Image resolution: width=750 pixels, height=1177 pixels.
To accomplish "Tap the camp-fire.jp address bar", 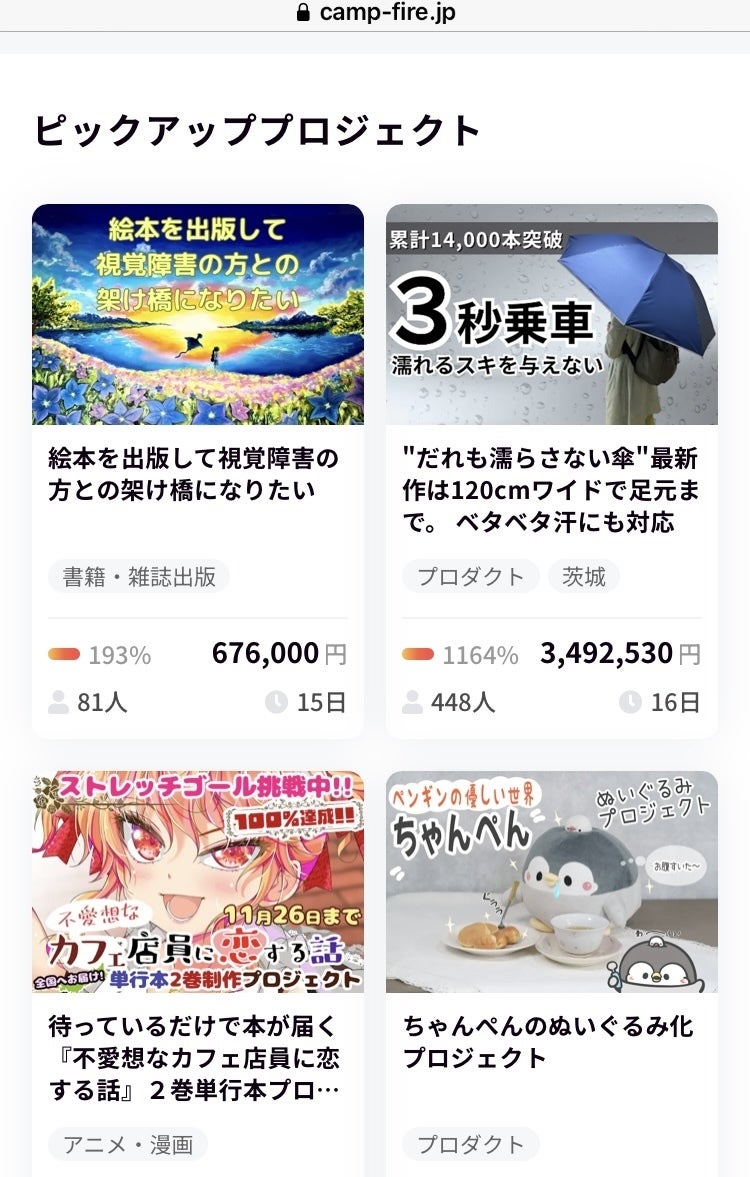I will (375, 14).
